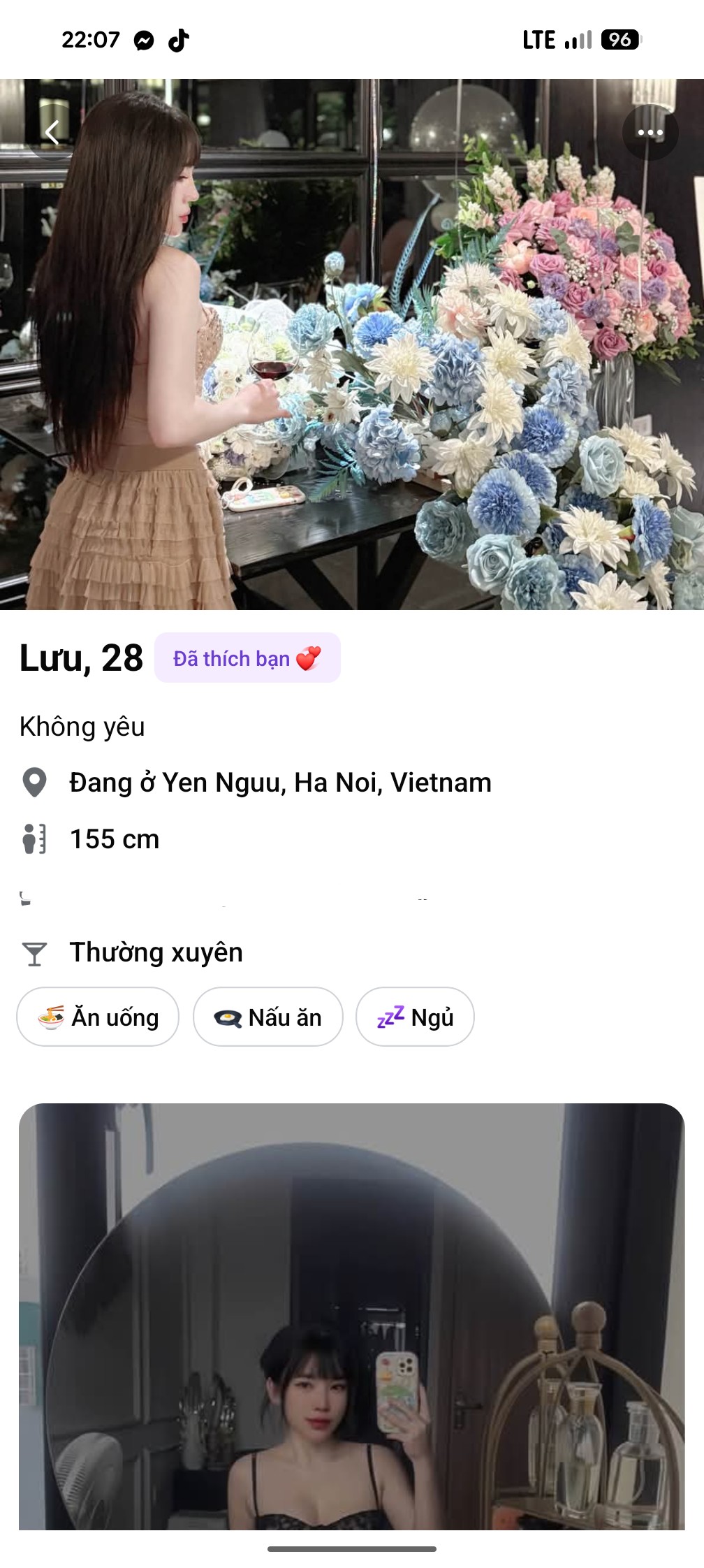
Task: Go back from Lưu's profile
Action: (x=52, y=132)
